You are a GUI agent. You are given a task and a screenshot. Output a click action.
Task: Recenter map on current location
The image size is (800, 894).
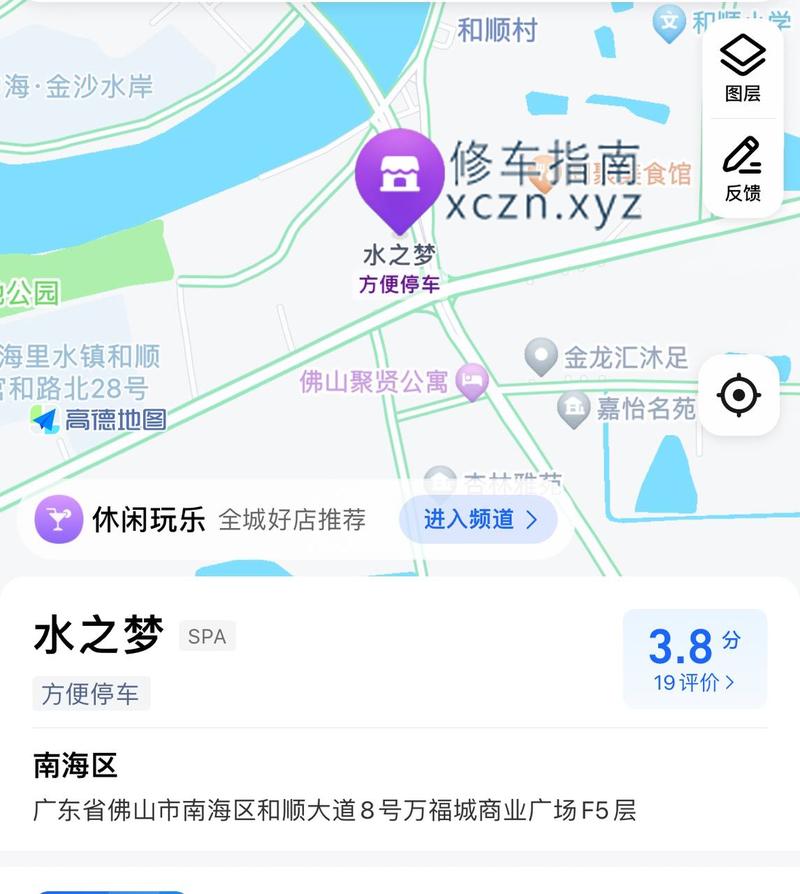739,396
